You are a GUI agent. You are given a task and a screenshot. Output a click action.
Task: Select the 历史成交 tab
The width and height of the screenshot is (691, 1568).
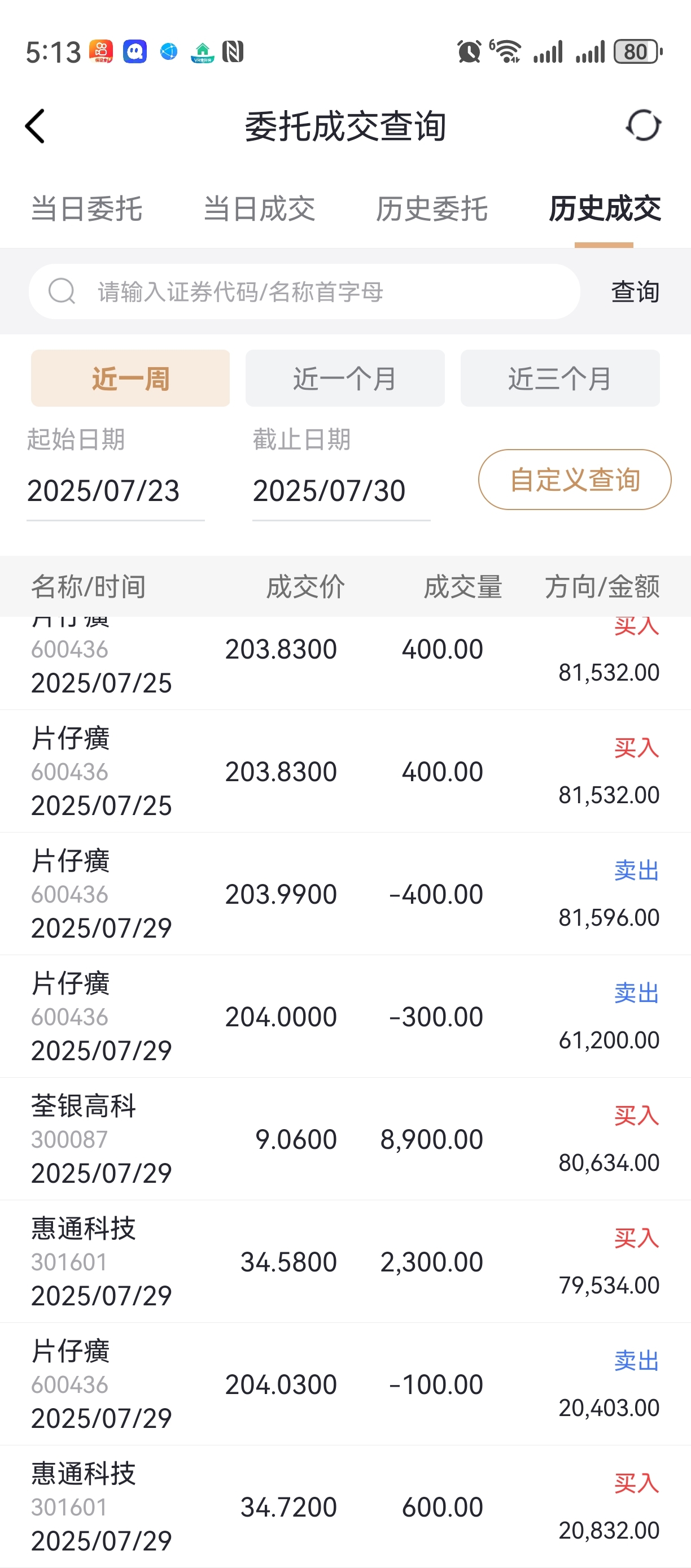605,209
